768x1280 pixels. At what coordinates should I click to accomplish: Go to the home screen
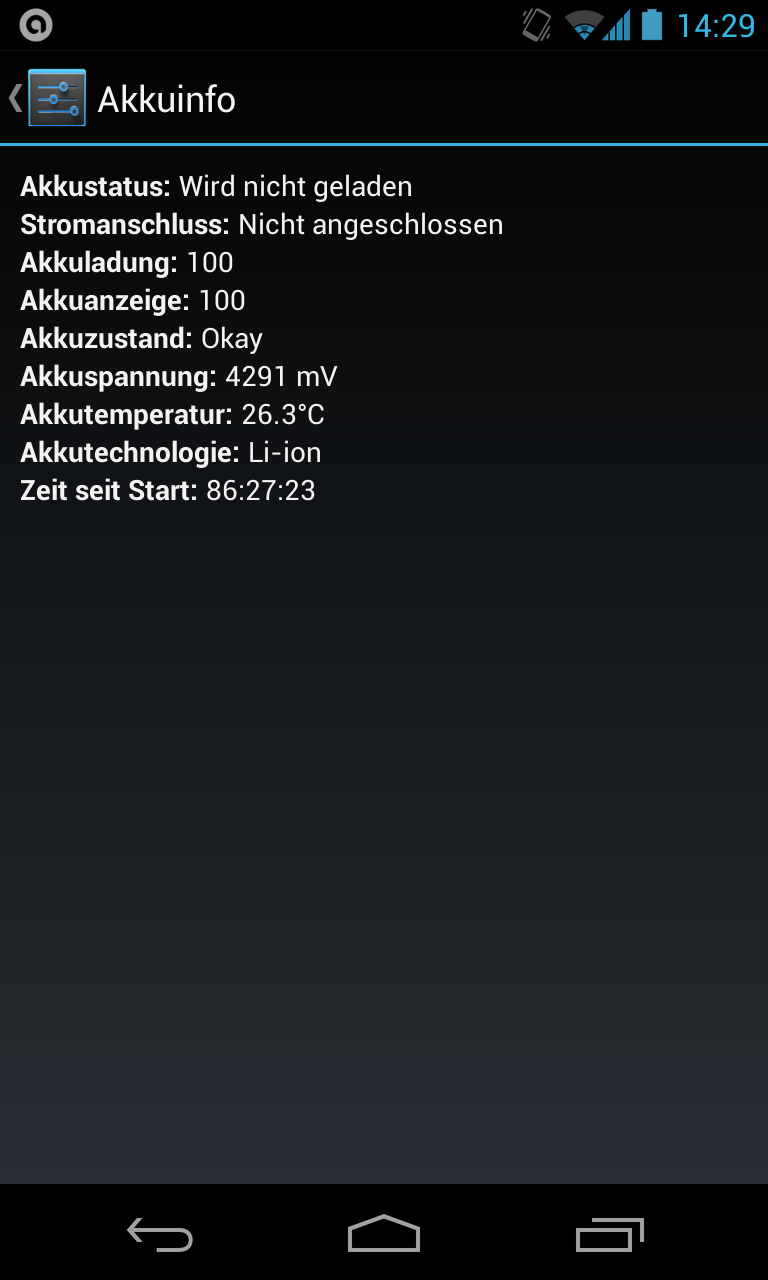pyautogui.click(x=384, y=1234)
